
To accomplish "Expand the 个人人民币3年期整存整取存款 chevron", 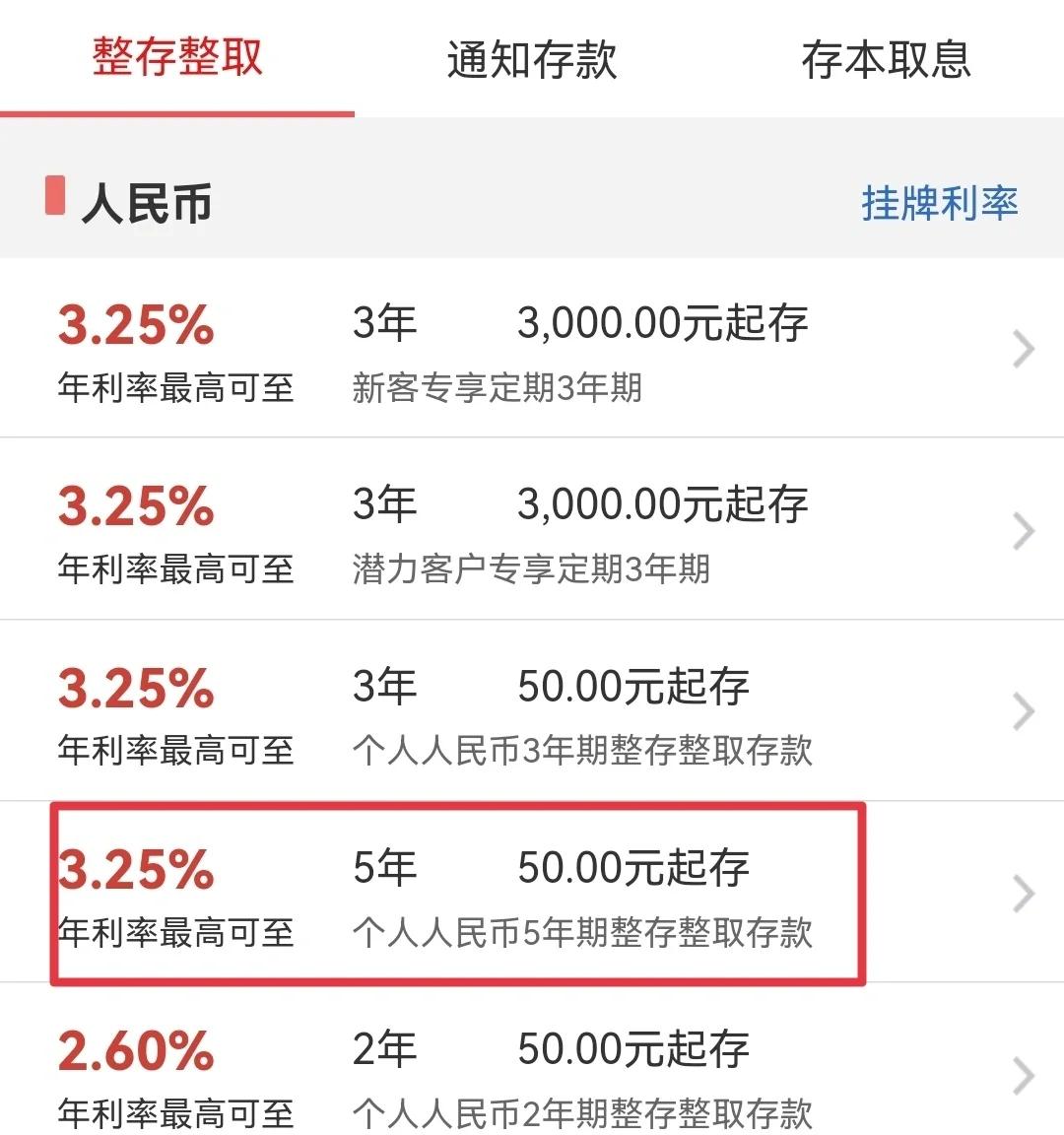I will click(x=1022, y=711).
